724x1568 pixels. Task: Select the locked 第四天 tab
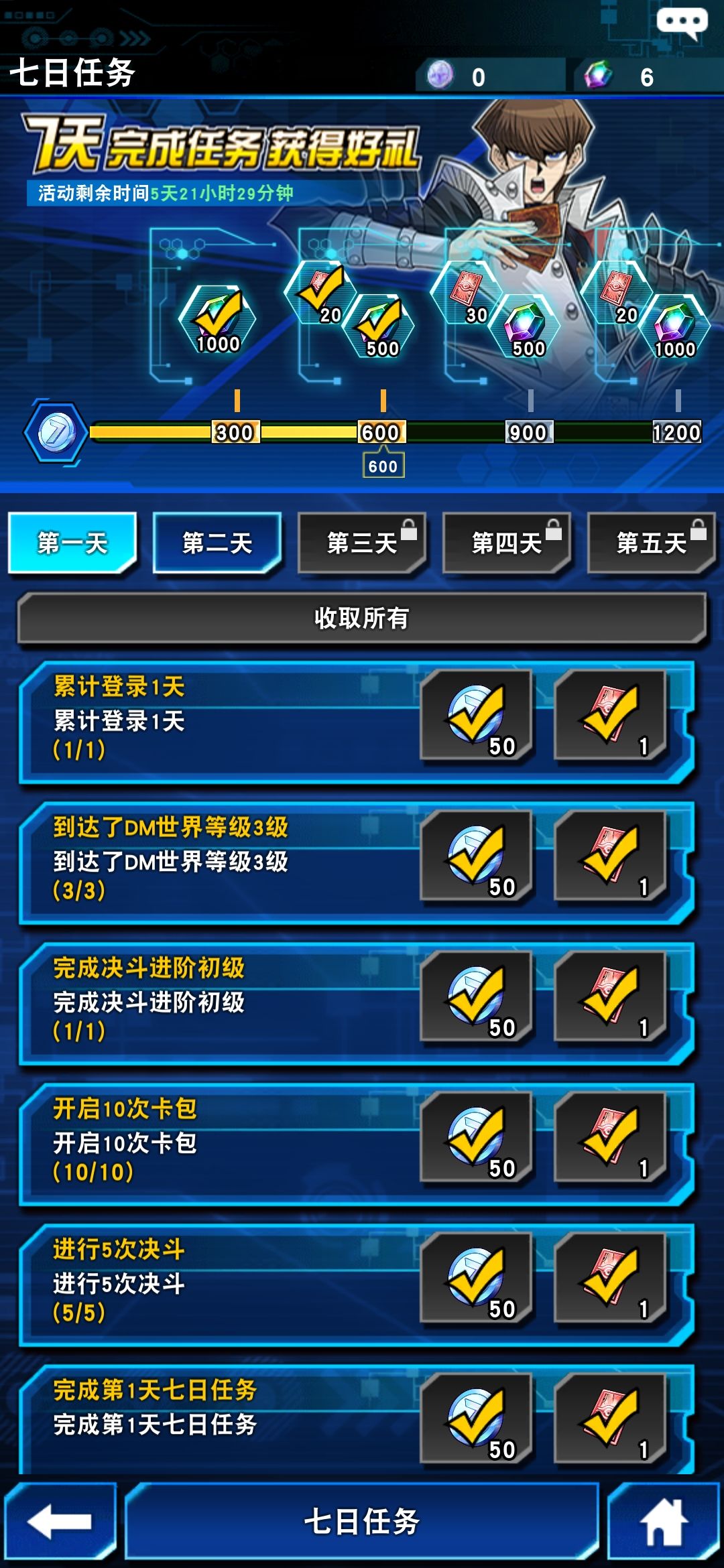[507, 543]
